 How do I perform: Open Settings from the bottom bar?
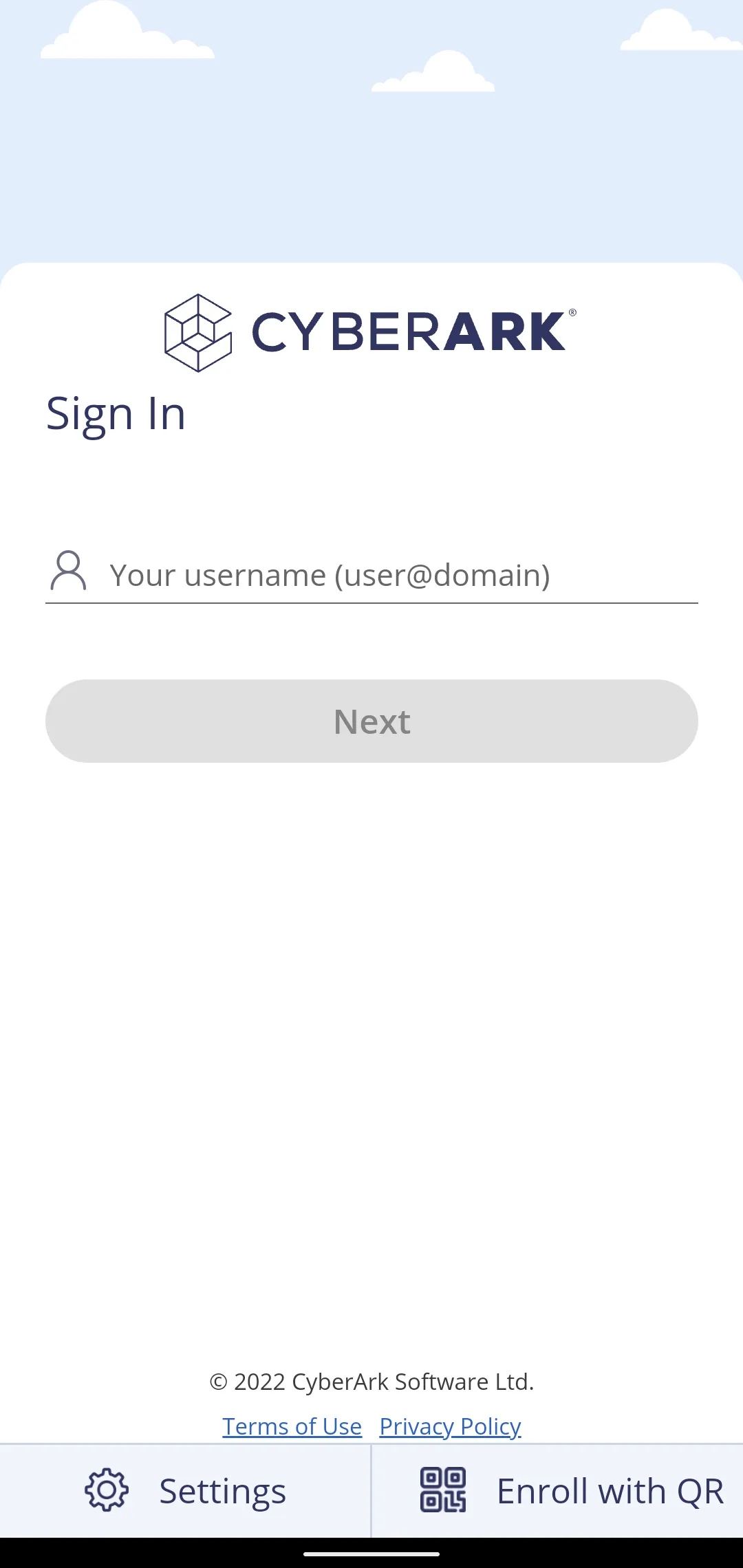click(186, 1491)
